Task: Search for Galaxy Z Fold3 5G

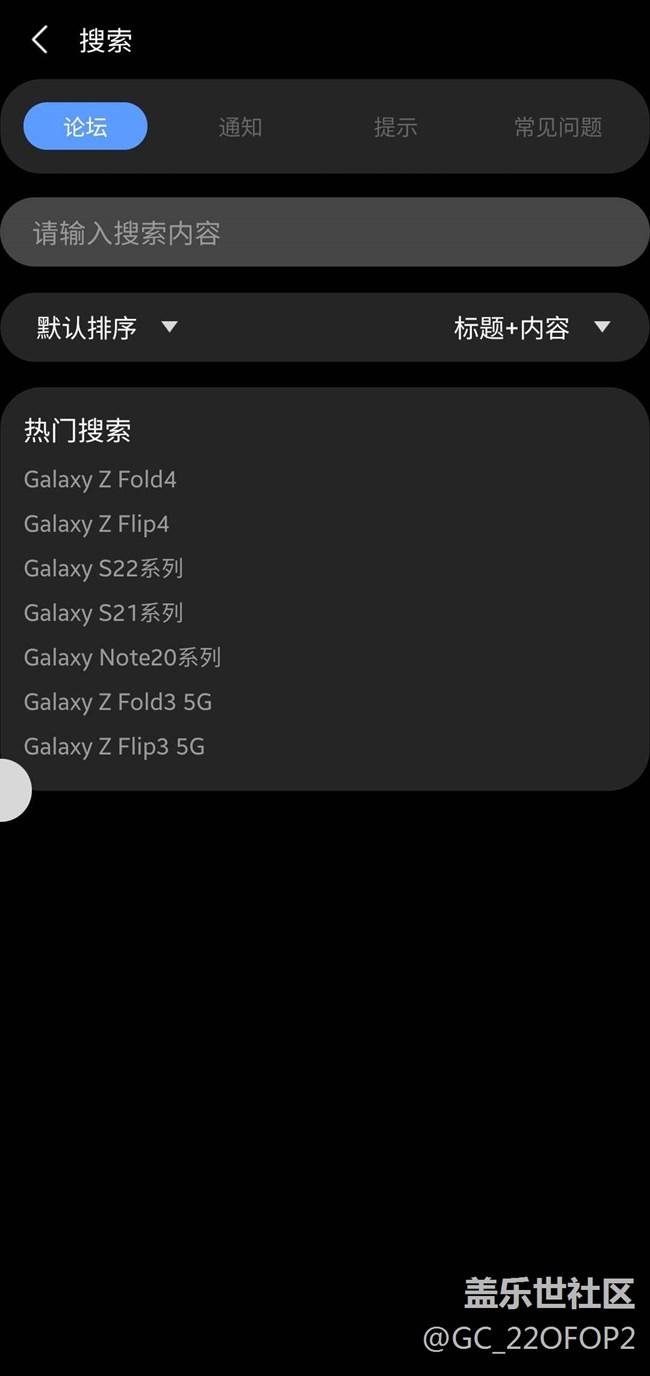Action: 118,702
